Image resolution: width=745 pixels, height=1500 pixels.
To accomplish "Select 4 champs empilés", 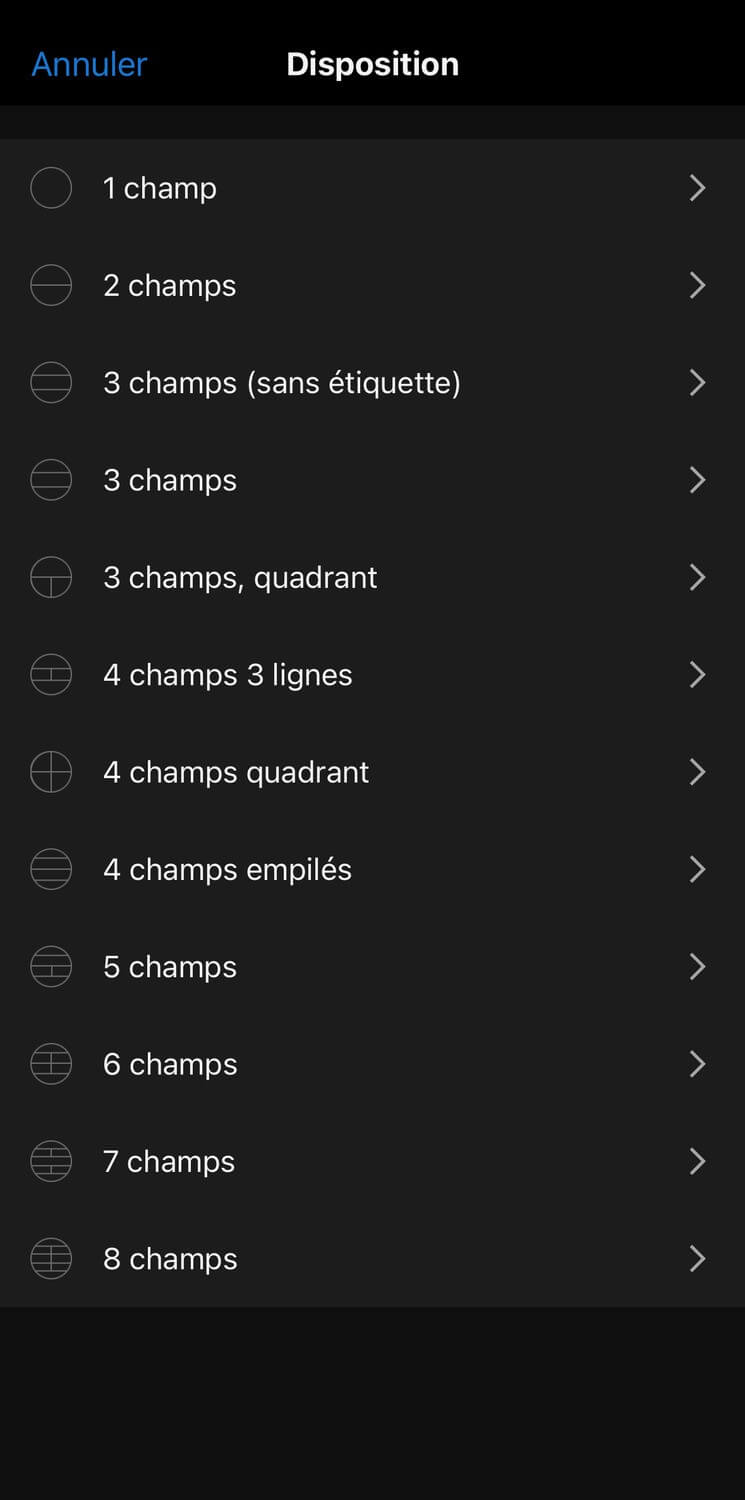I will pyautogui.click(x=372, y=870).
